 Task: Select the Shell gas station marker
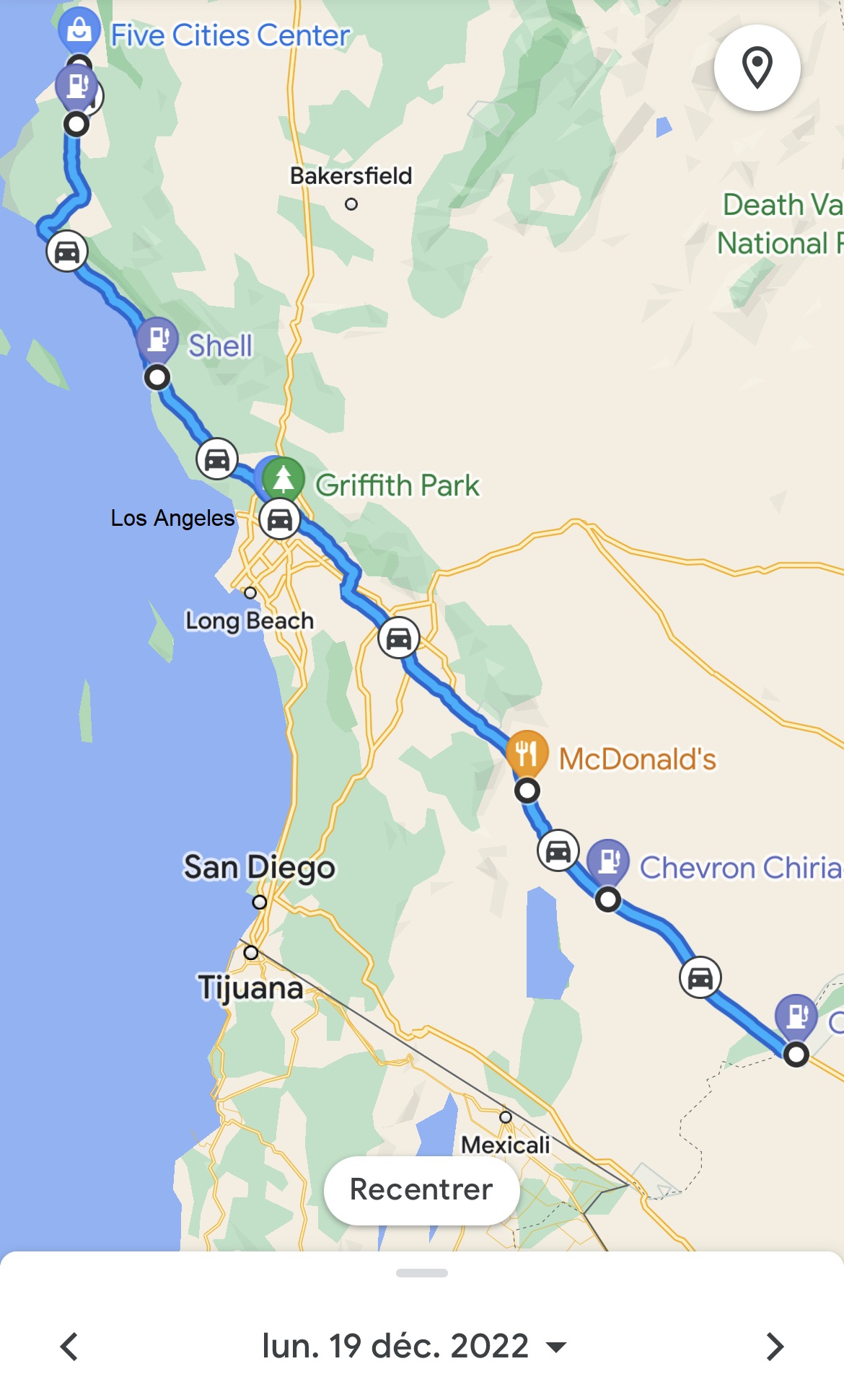click(x=158, y=338)
